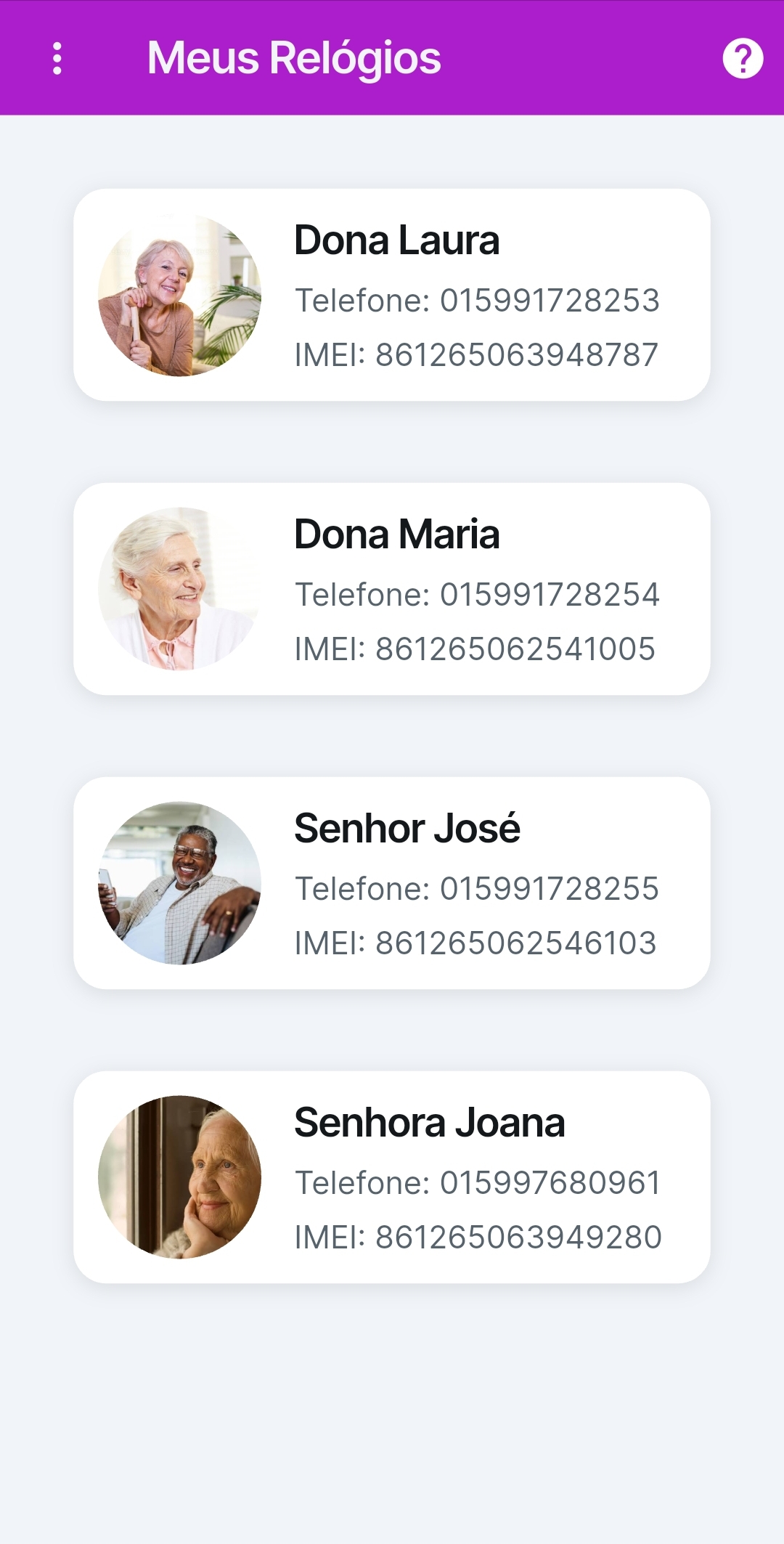Click Dona Maria's IMEI number

click(x=475, y=648)
